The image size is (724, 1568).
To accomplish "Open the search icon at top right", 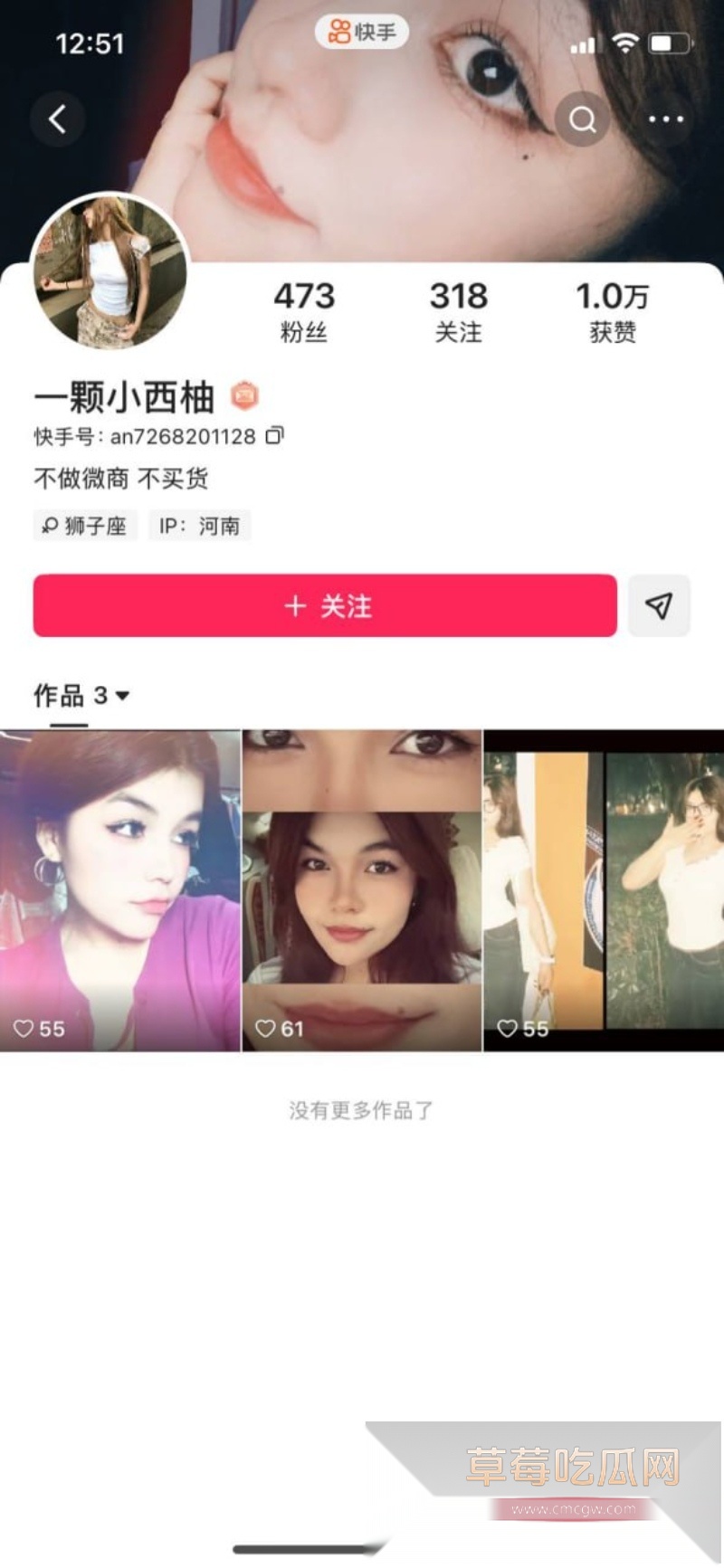I will (582, 119).
